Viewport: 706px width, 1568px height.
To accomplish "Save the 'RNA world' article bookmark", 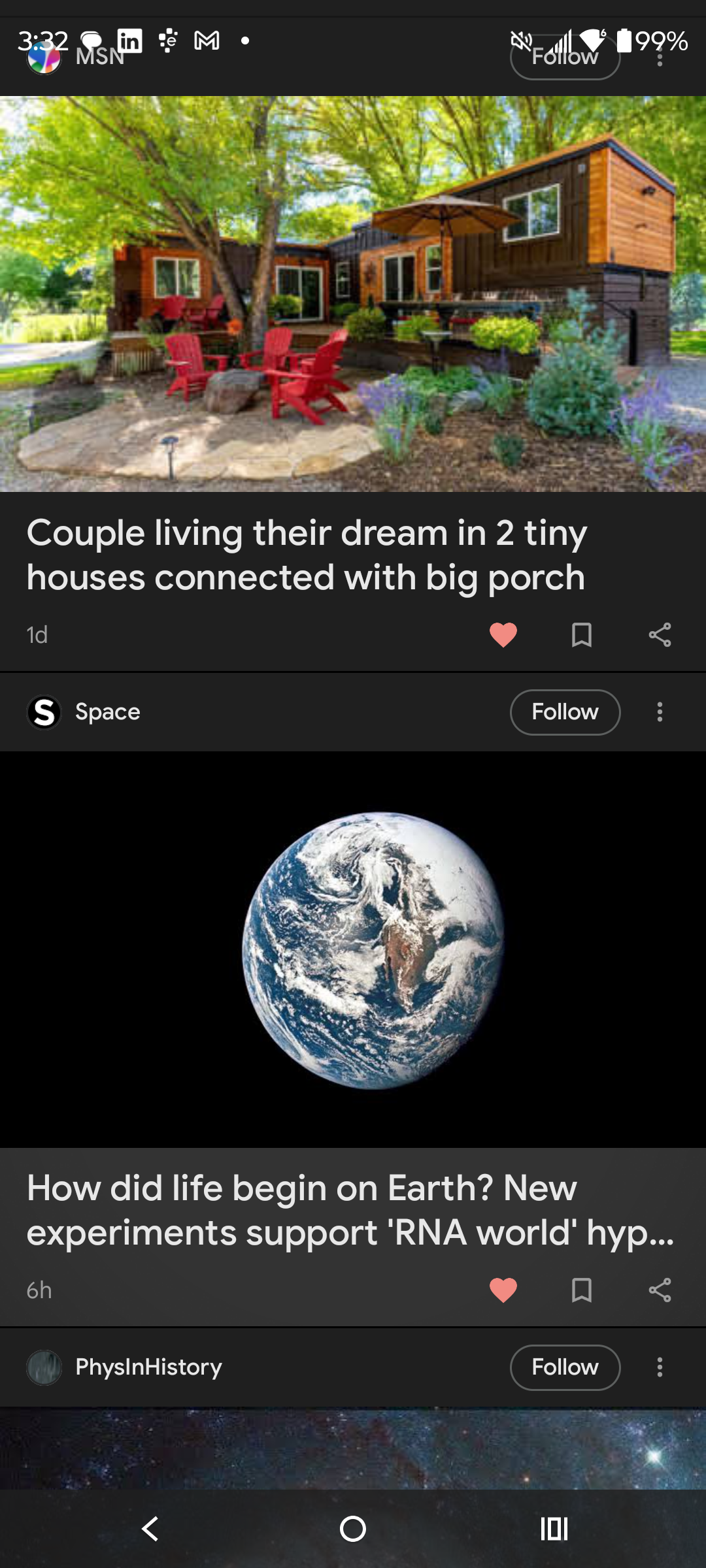I will 581,1290.
